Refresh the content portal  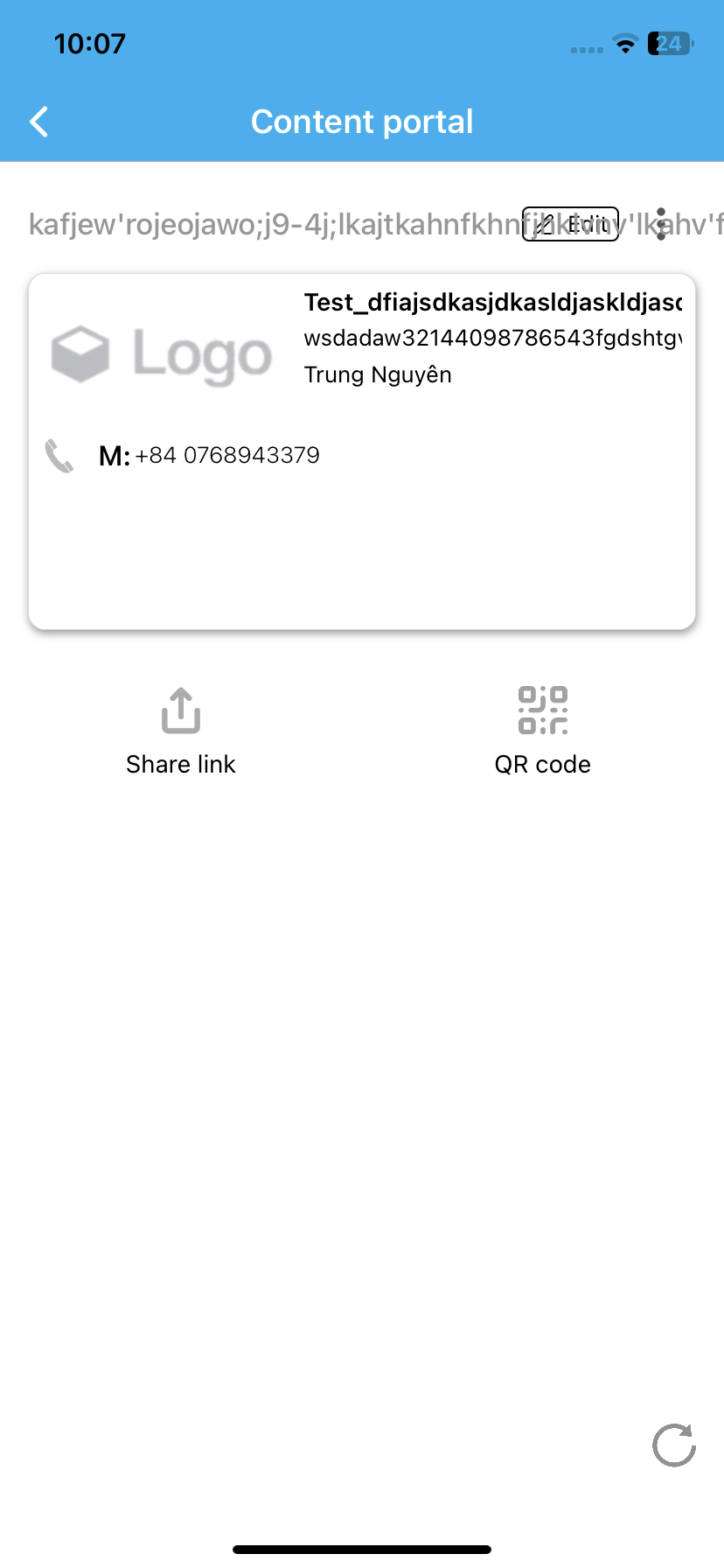pyautogui.click(x=674, y=1445)
